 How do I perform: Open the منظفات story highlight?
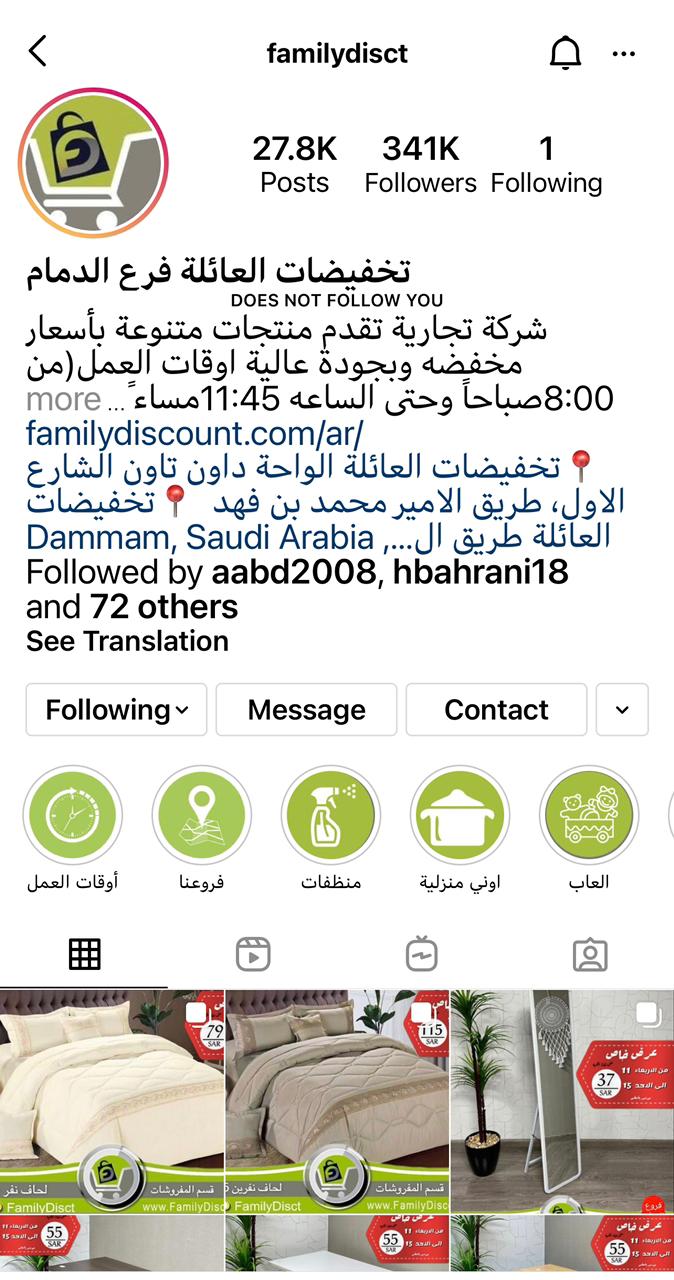click(330, 815)
